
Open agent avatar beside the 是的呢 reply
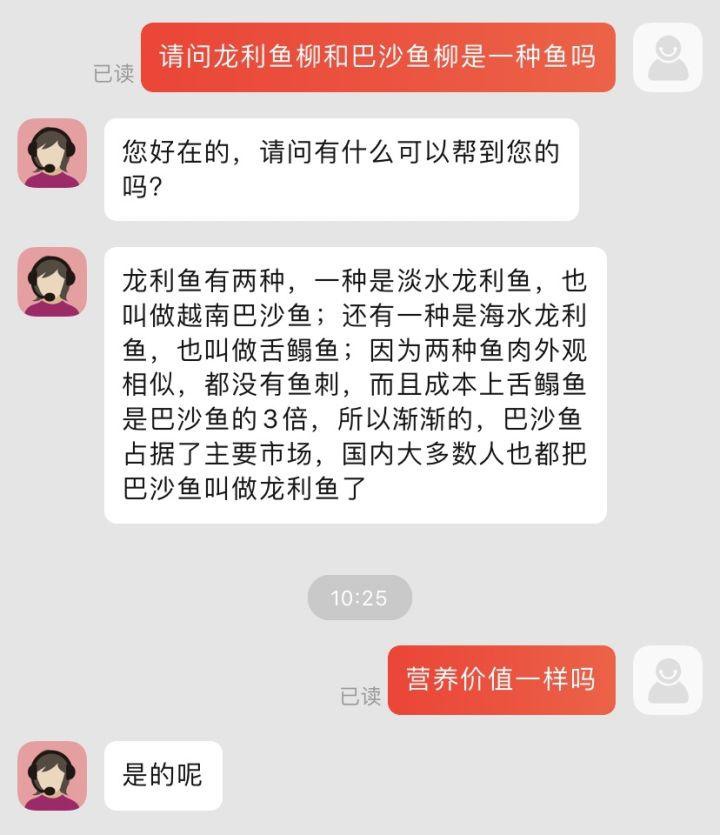point(52,775)
